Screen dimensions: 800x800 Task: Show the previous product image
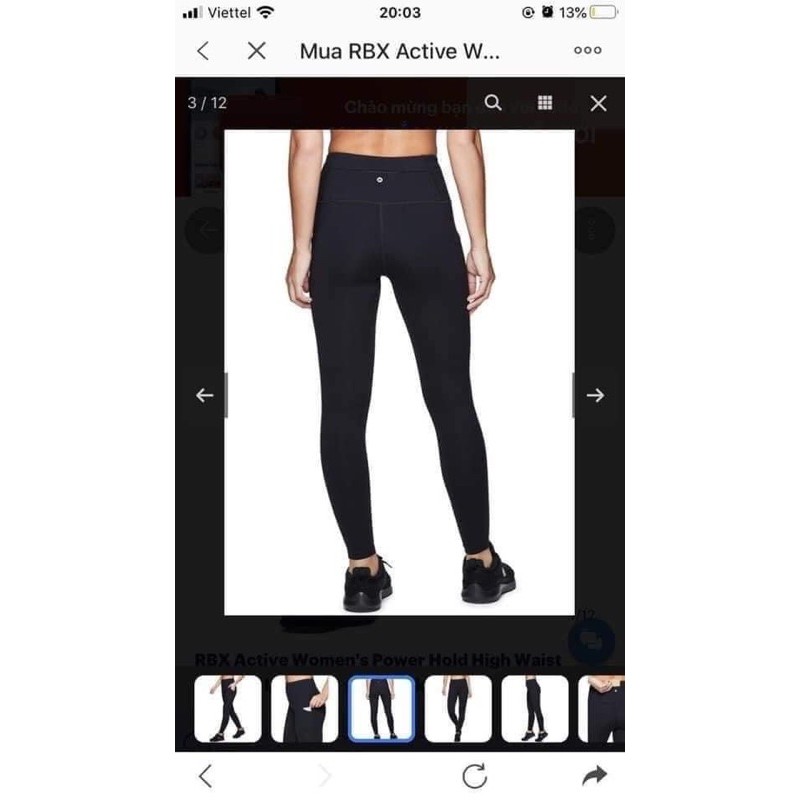coord(205,395)
